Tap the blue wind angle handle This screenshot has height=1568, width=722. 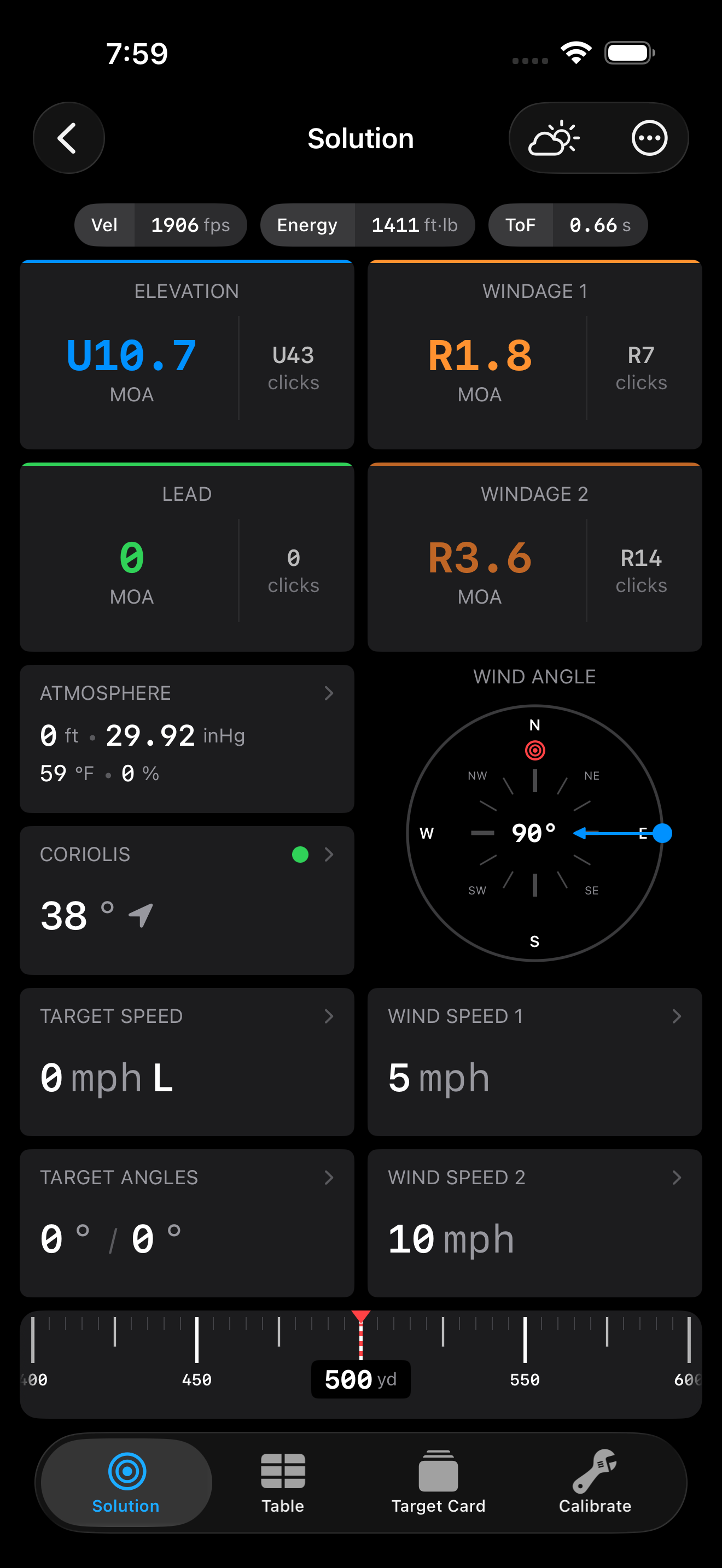(x=662, y=833)
